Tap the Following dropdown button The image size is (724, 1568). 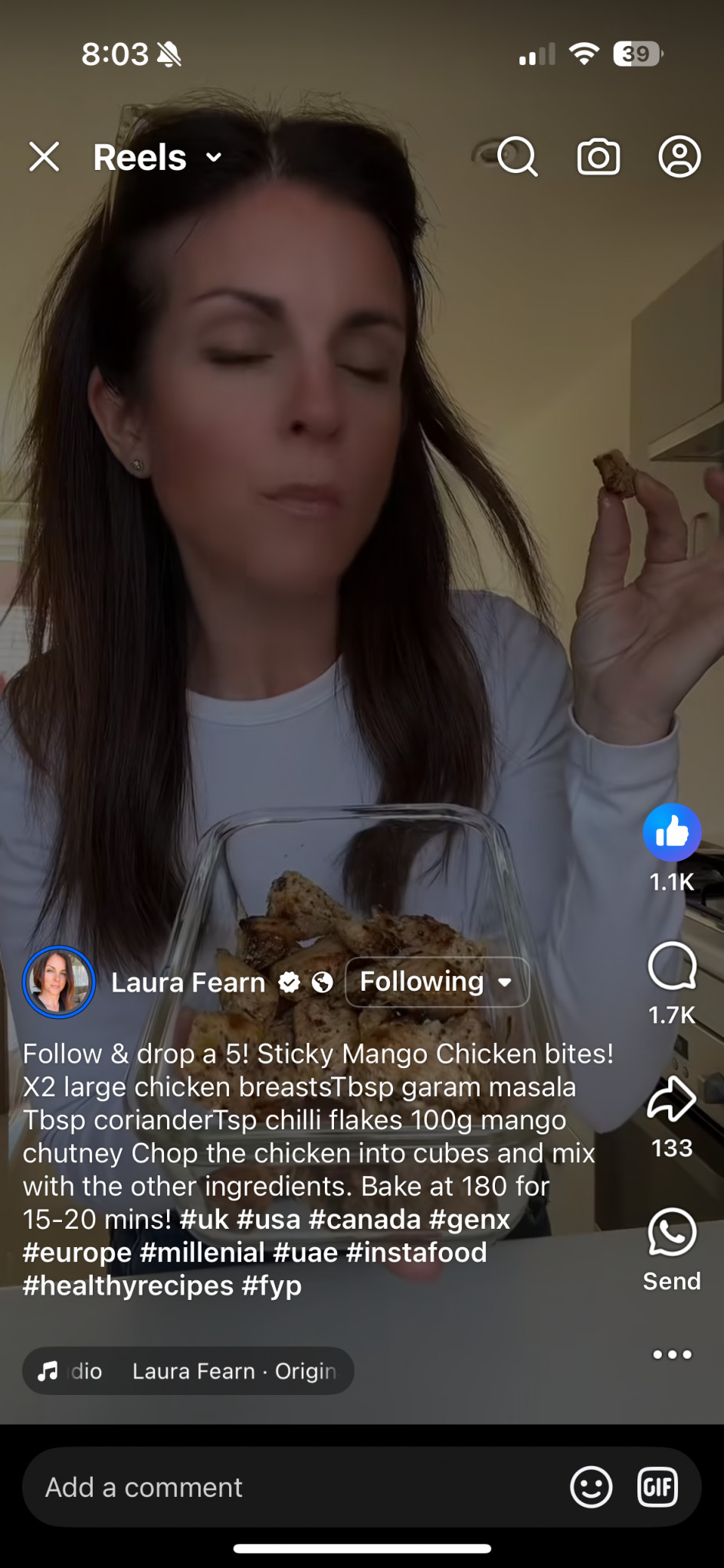tap(437, 982)
